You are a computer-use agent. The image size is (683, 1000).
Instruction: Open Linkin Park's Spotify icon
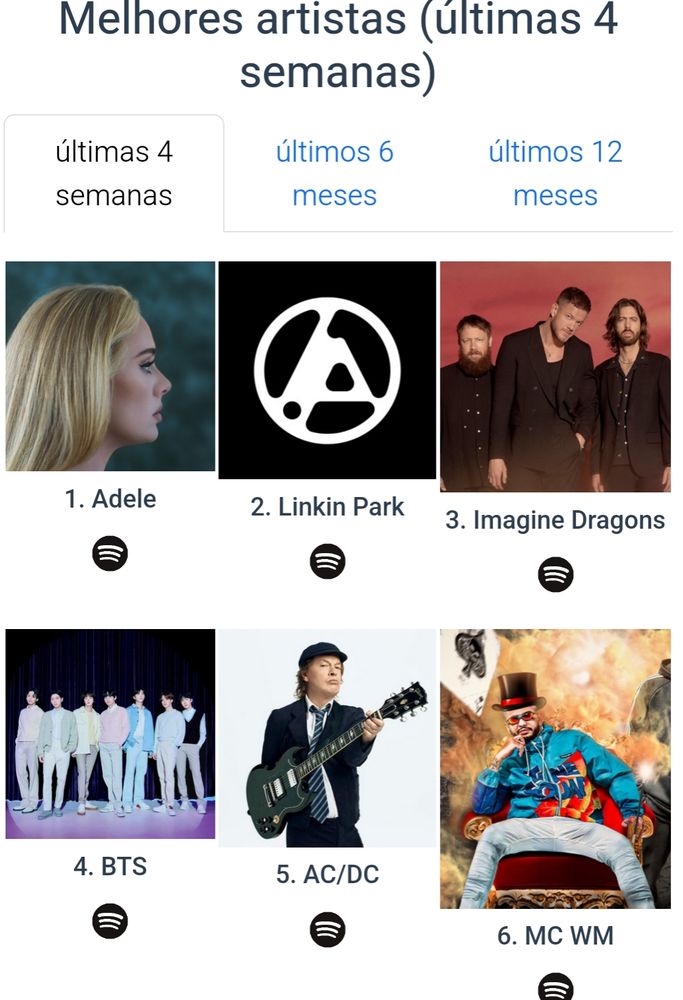click(x=327, y=561)
